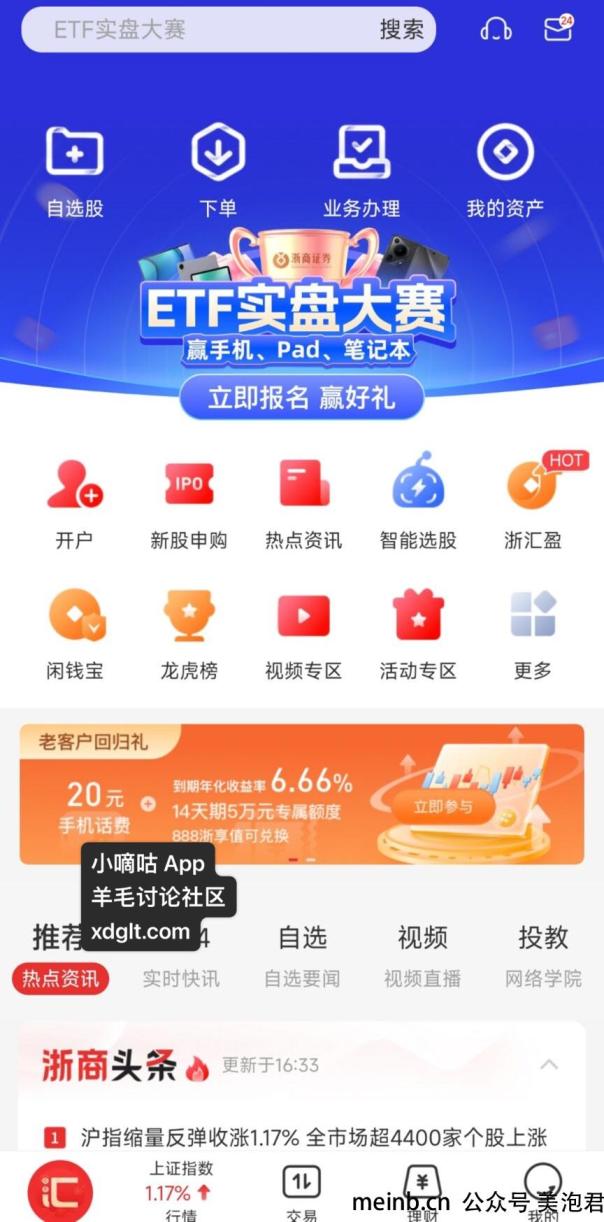This screenshot has height=1222, width=604.
Task: Open 业务办理 services
Action: coord(361,170)
